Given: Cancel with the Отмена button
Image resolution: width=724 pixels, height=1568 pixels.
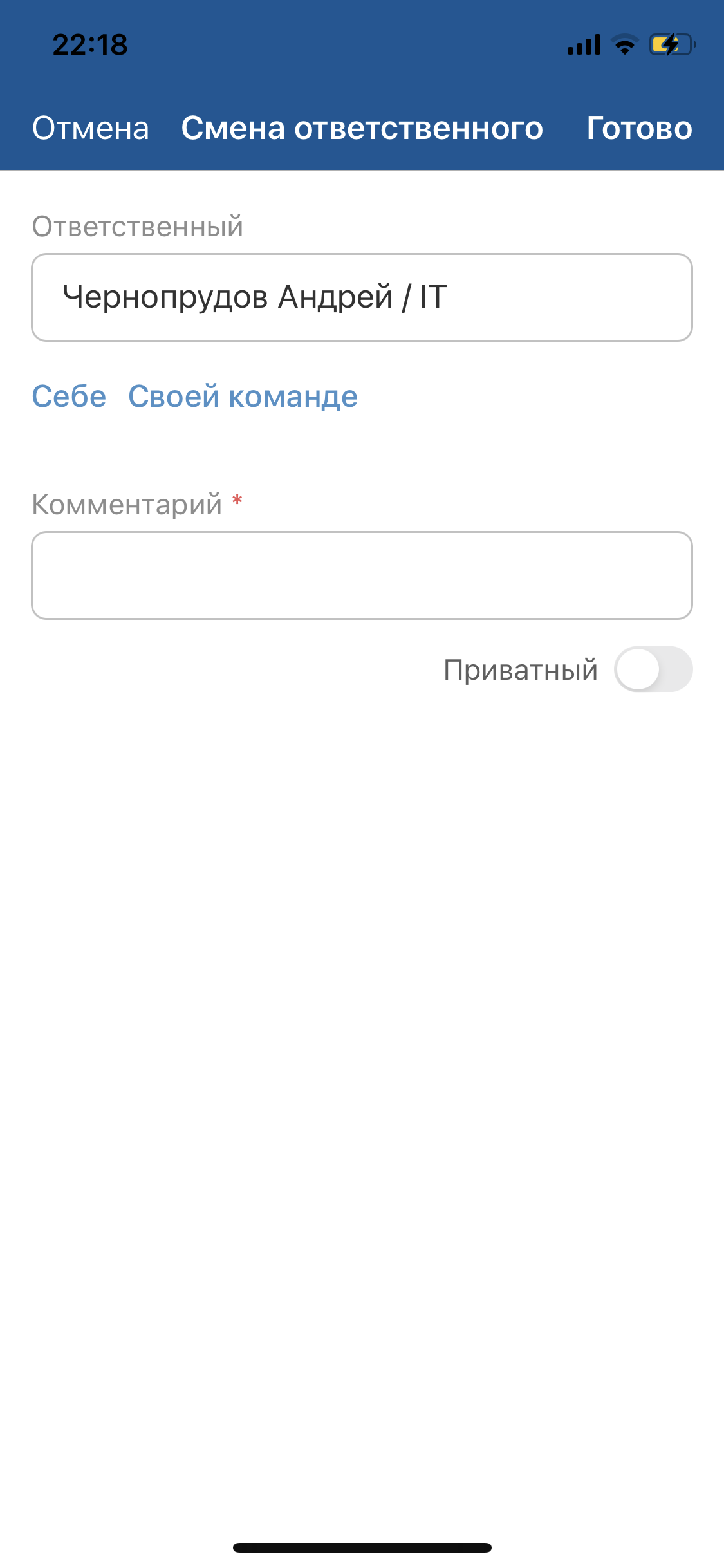Looking at the screenshot, I should tap(91, 128).
